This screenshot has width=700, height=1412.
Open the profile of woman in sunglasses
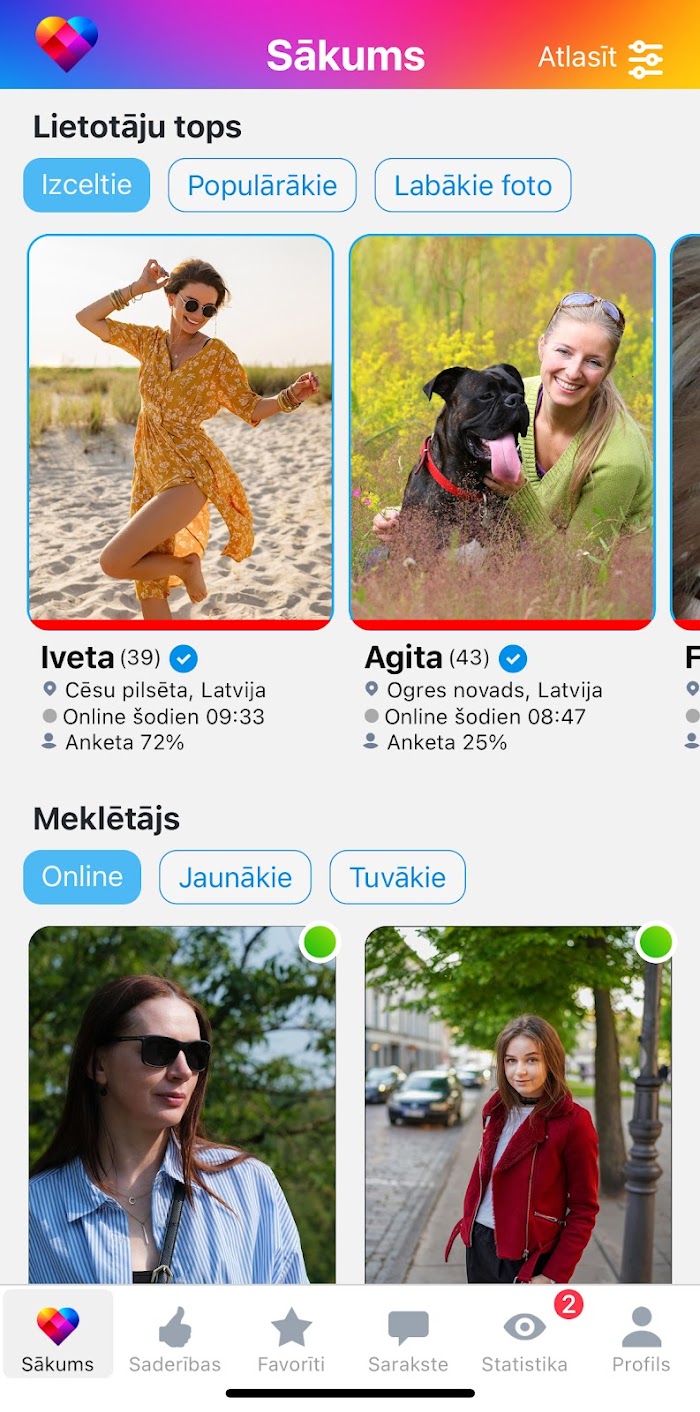pyautogui.click(x=182, y=1104)
